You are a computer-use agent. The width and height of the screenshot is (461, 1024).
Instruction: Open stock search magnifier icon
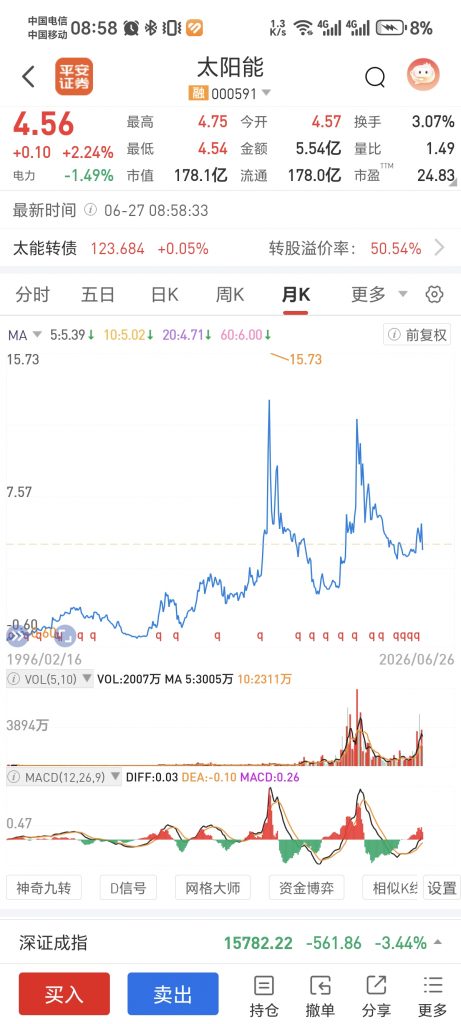pyautogui.click(x=375, y=78)
